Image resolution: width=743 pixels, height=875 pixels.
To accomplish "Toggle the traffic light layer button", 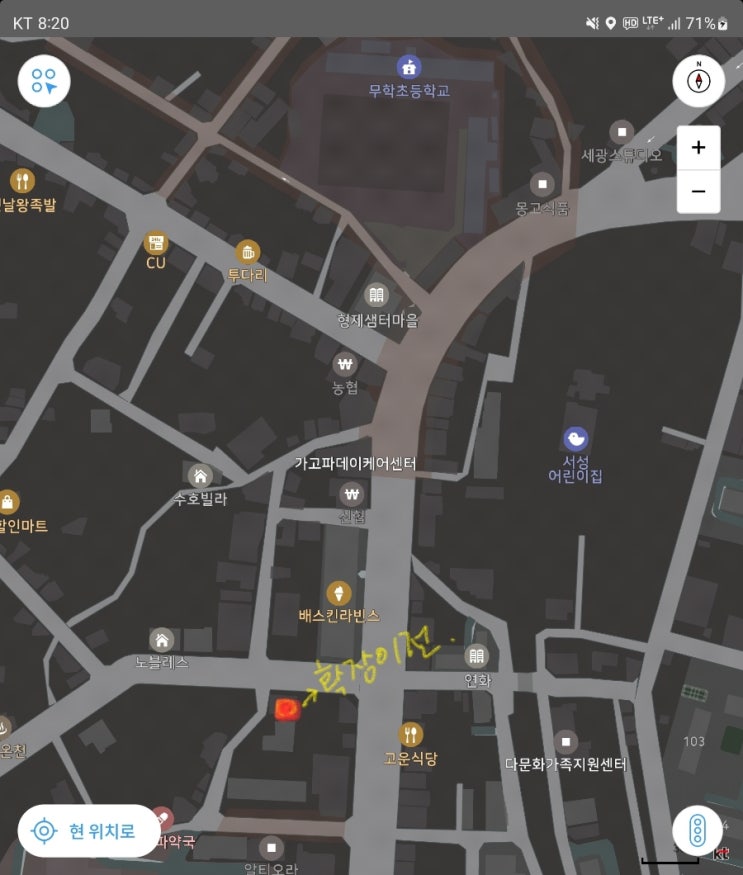I will point(697,831).
